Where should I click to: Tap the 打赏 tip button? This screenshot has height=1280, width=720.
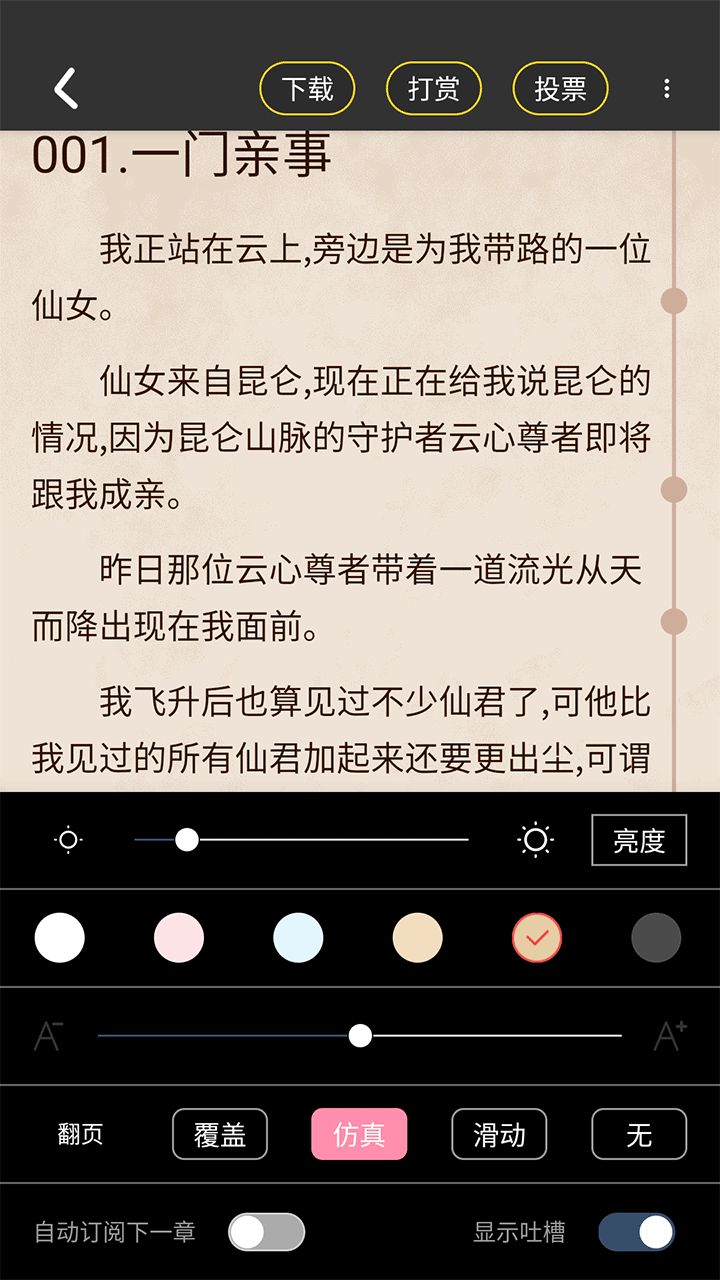[434, 89]
